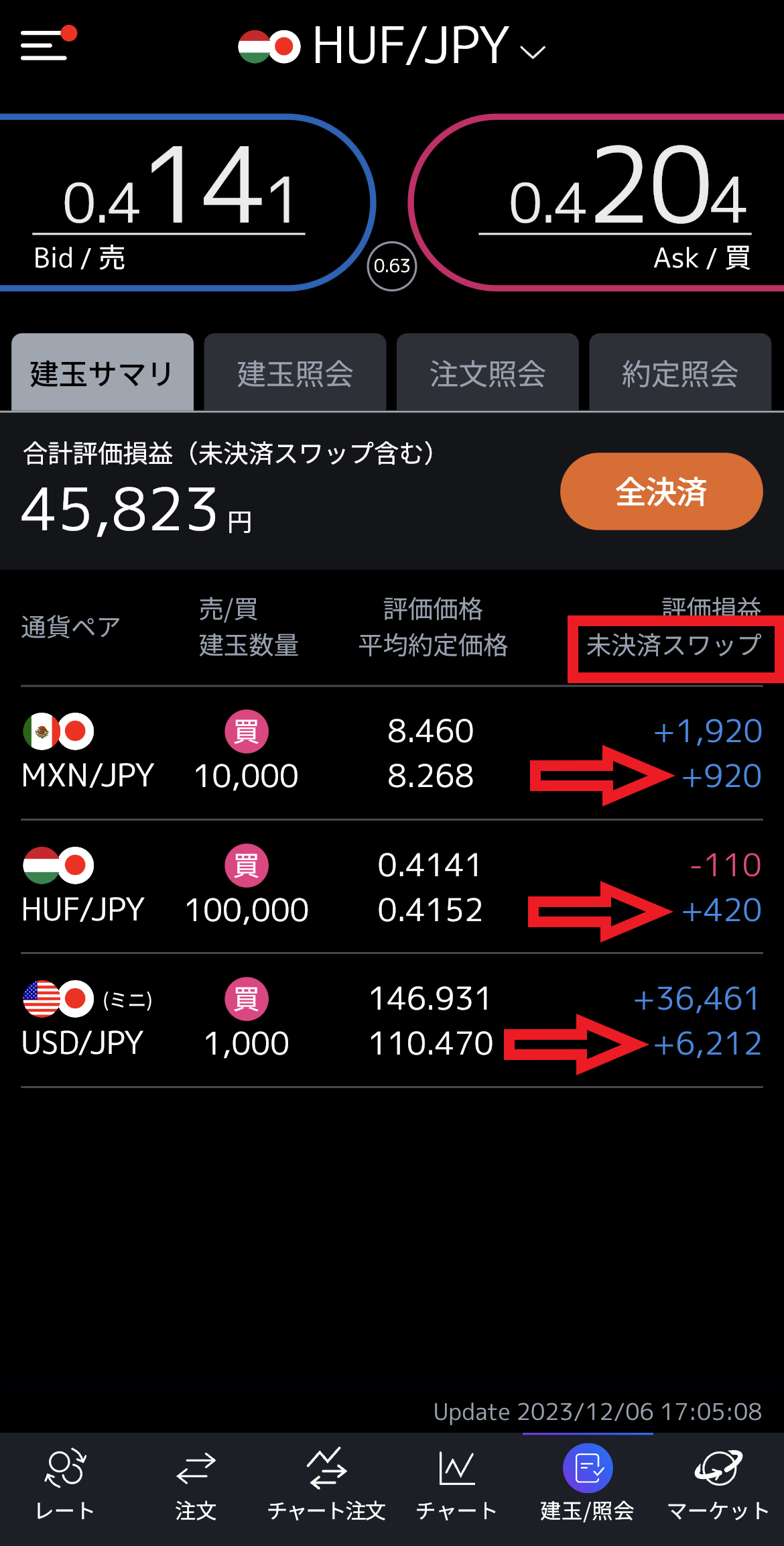Switch to the 建玉照会 tab
This screenshot has width=784, height=1546.
[x=295, y=372]
